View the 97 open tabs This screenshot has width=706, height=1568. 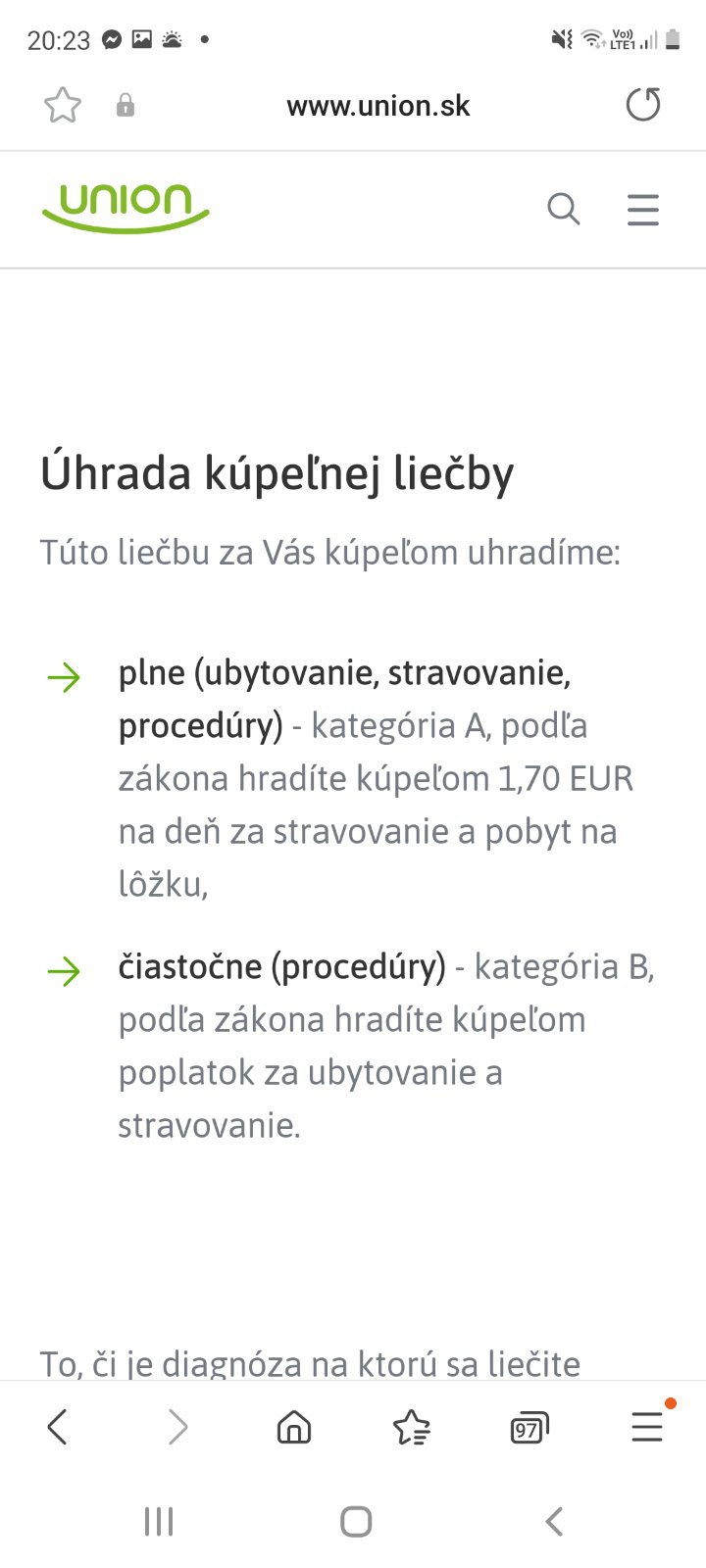(529, 1429)
